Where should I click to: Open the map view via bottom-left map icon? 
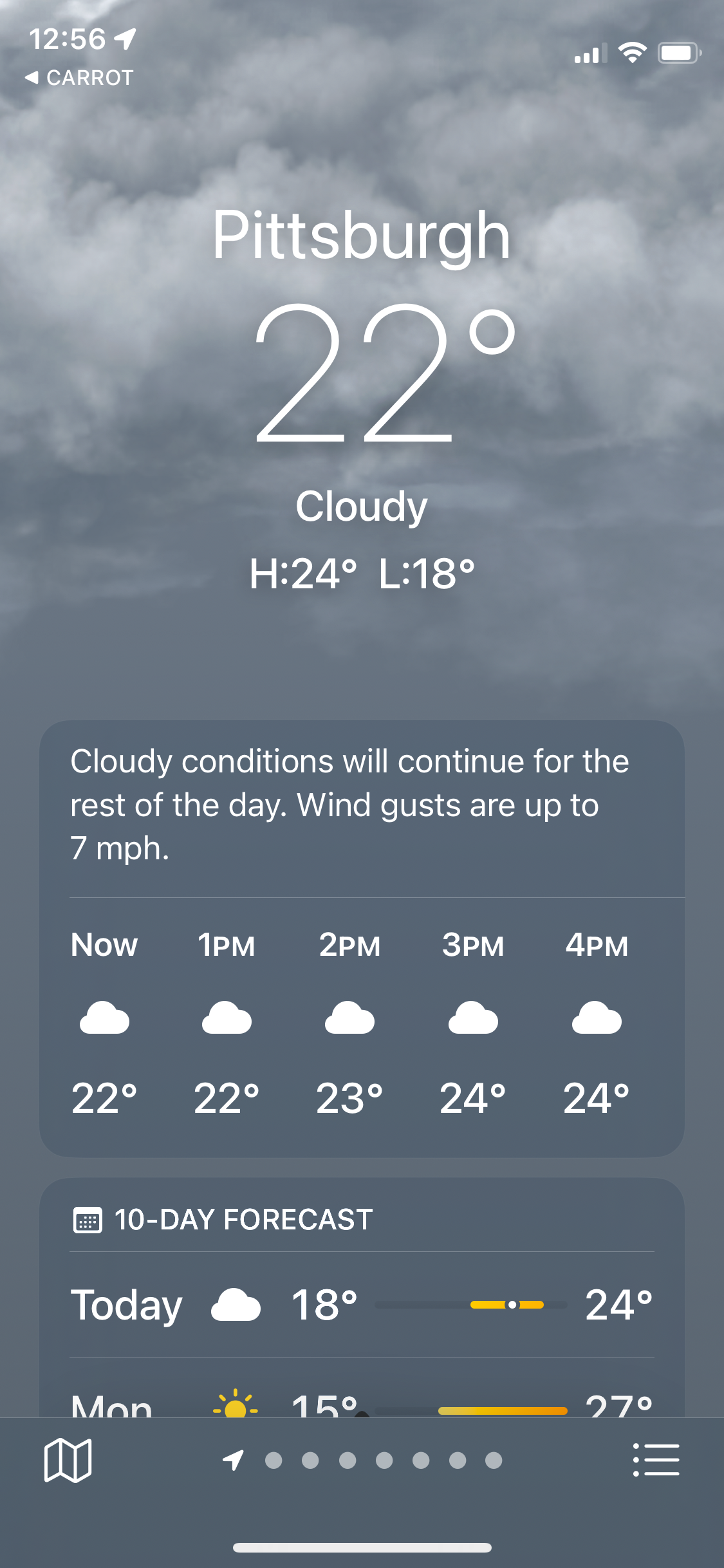(69, 1459)
